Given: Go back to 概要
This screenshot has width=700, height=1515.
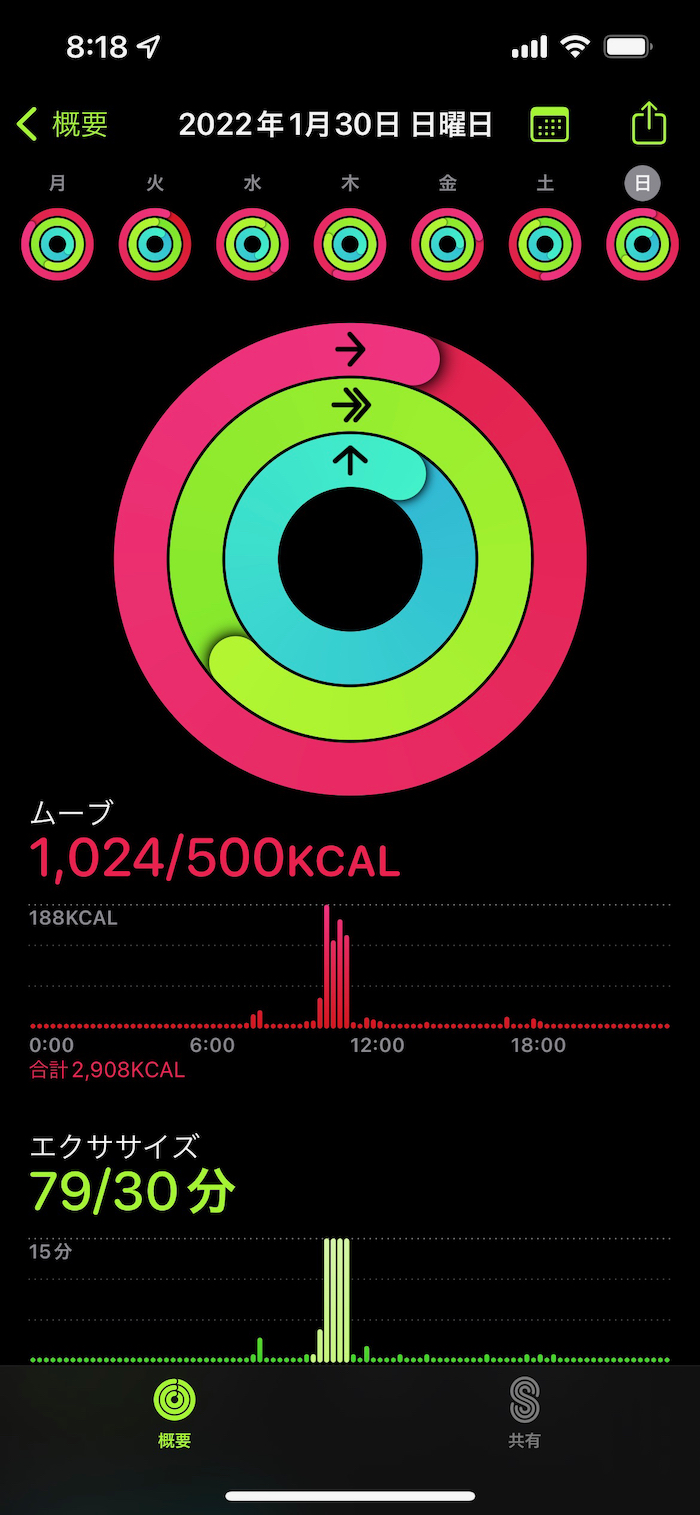Looking at the screenshot, I should (62, 125).
